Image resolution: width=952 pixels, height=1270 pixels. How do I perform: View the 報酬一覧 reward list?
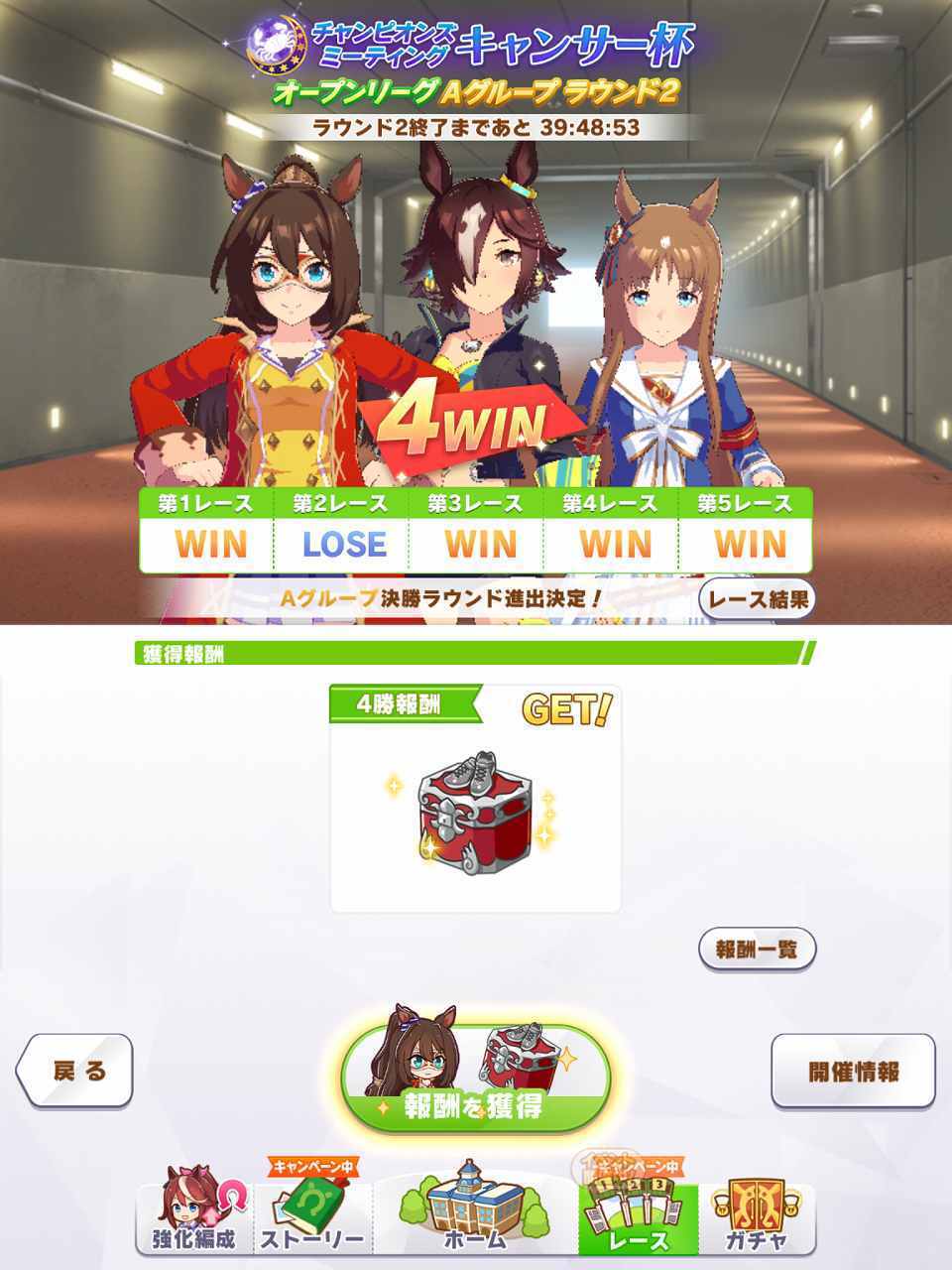(x=757, y=949)
